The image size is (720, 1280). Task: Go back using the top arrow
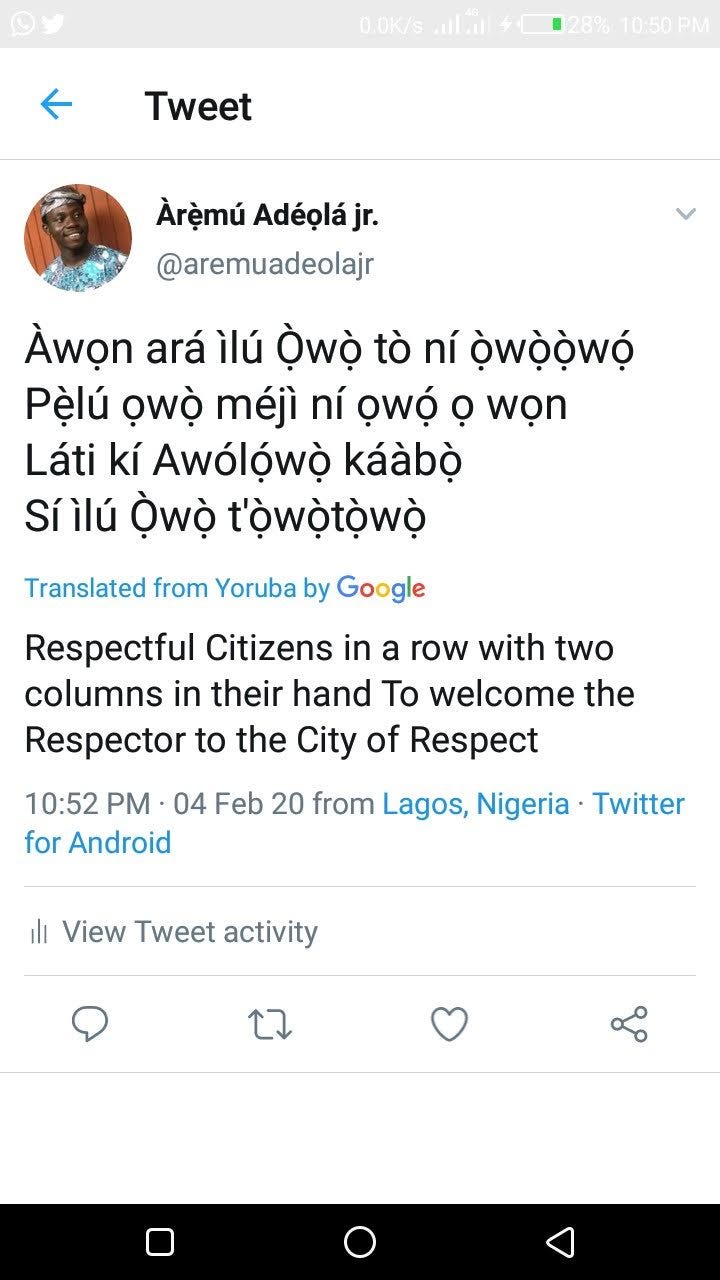tap(56, 104)
